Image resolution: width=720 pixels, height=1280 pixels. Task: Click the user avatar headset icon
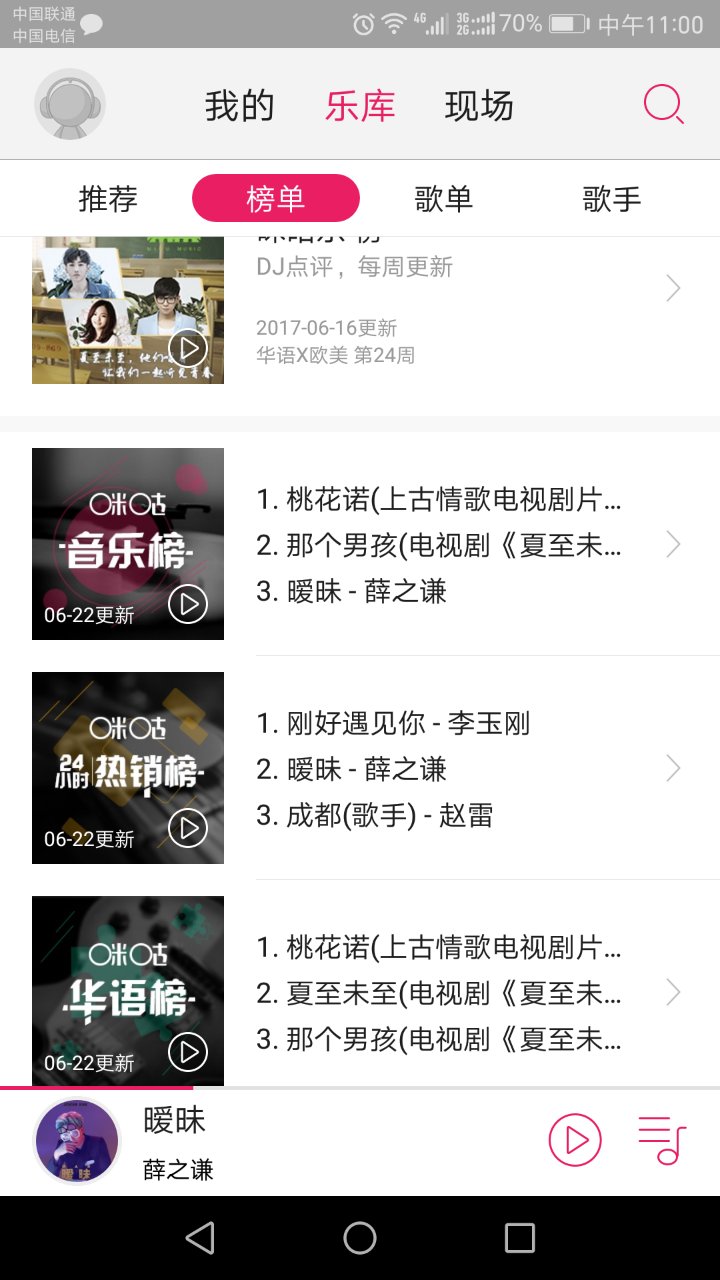tap(69, 103)
